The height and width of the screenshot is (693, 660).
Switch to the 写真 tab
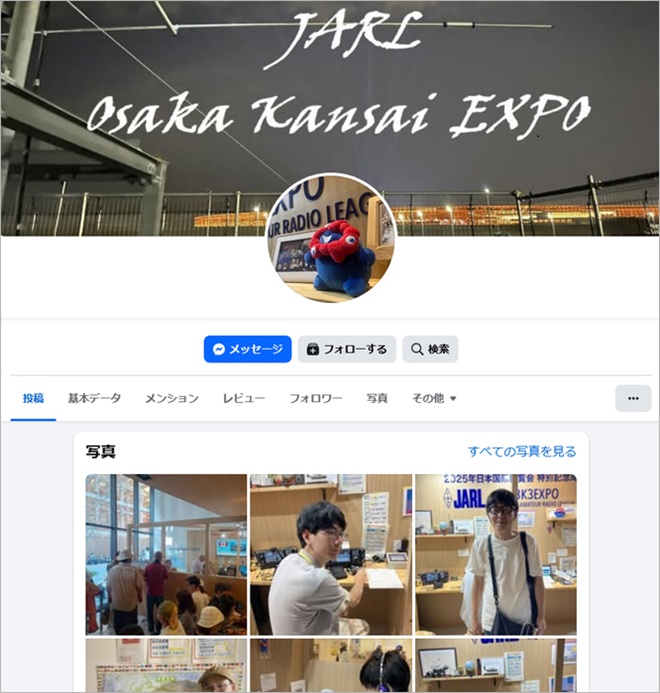pyautogui.click(x=377, y=398)
